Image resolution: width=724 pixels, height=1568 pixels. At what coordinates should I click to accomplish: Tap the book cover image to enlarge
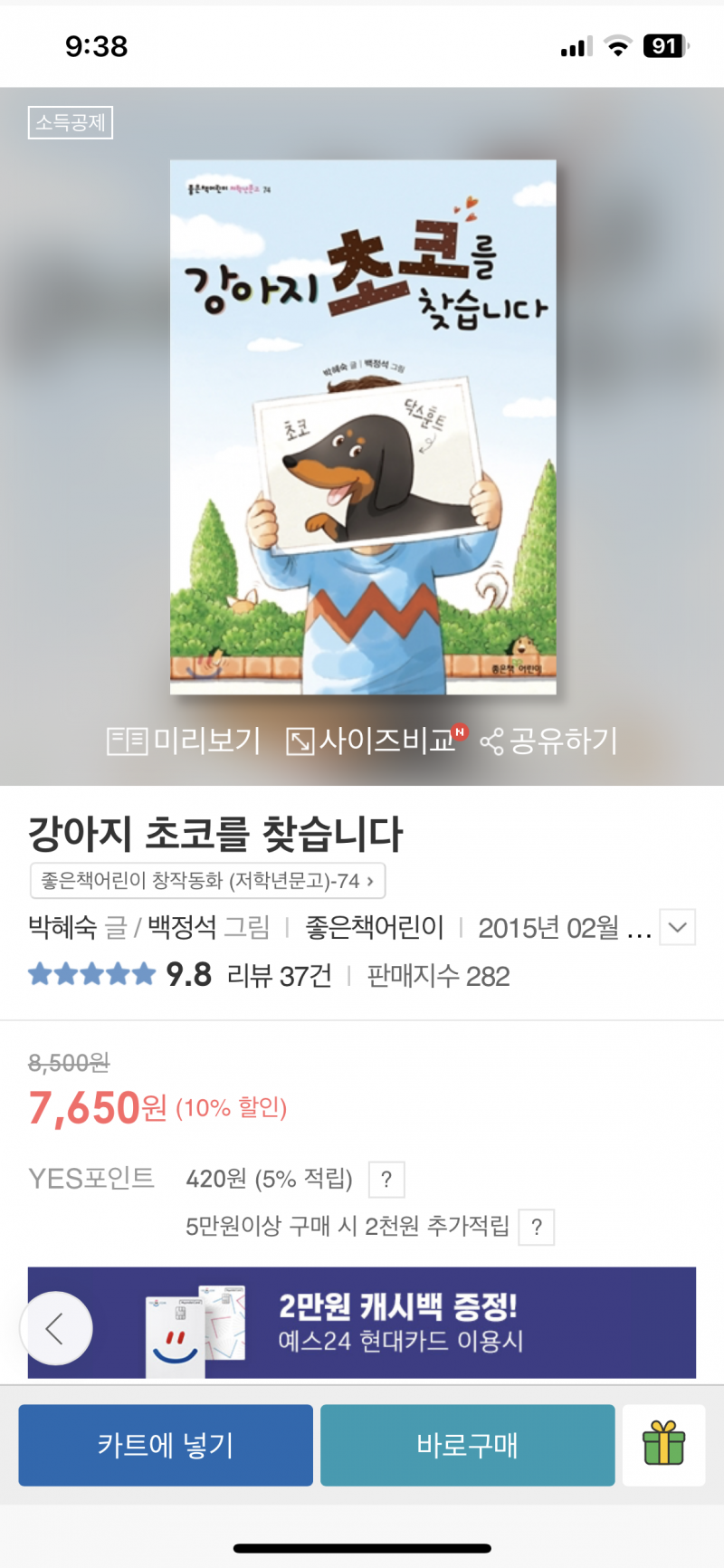point(363,427)
